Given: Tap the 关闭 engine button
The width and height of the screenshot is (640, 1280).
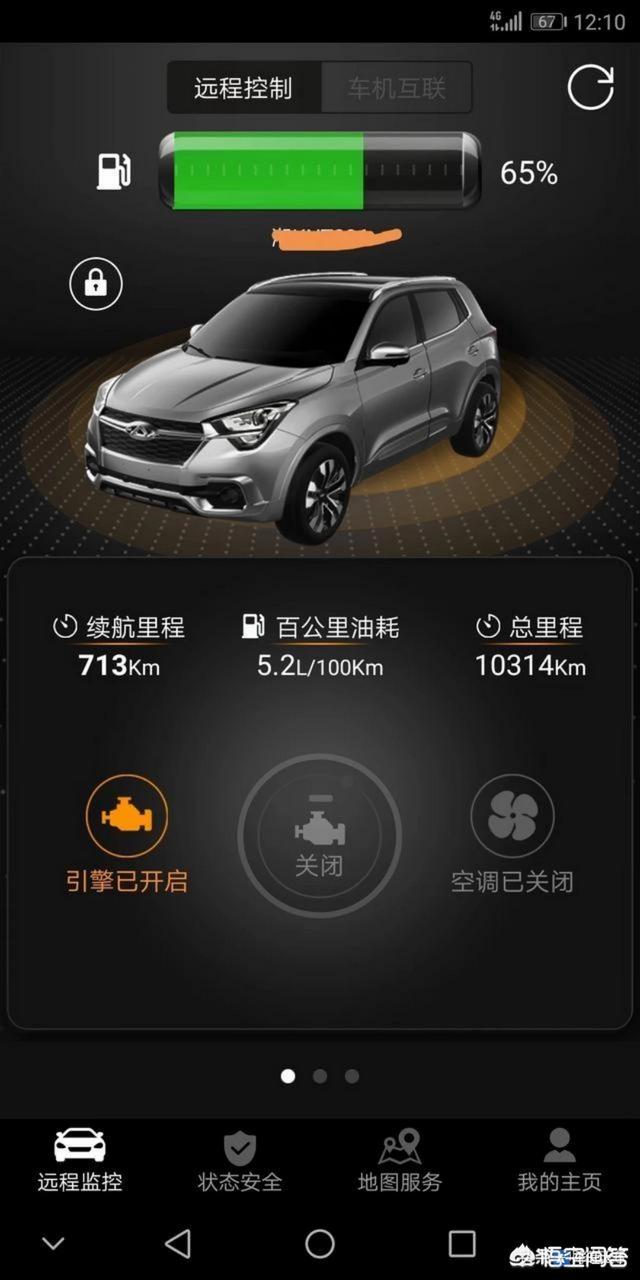Looking at the screenshot, I should [x=319, y=835].
